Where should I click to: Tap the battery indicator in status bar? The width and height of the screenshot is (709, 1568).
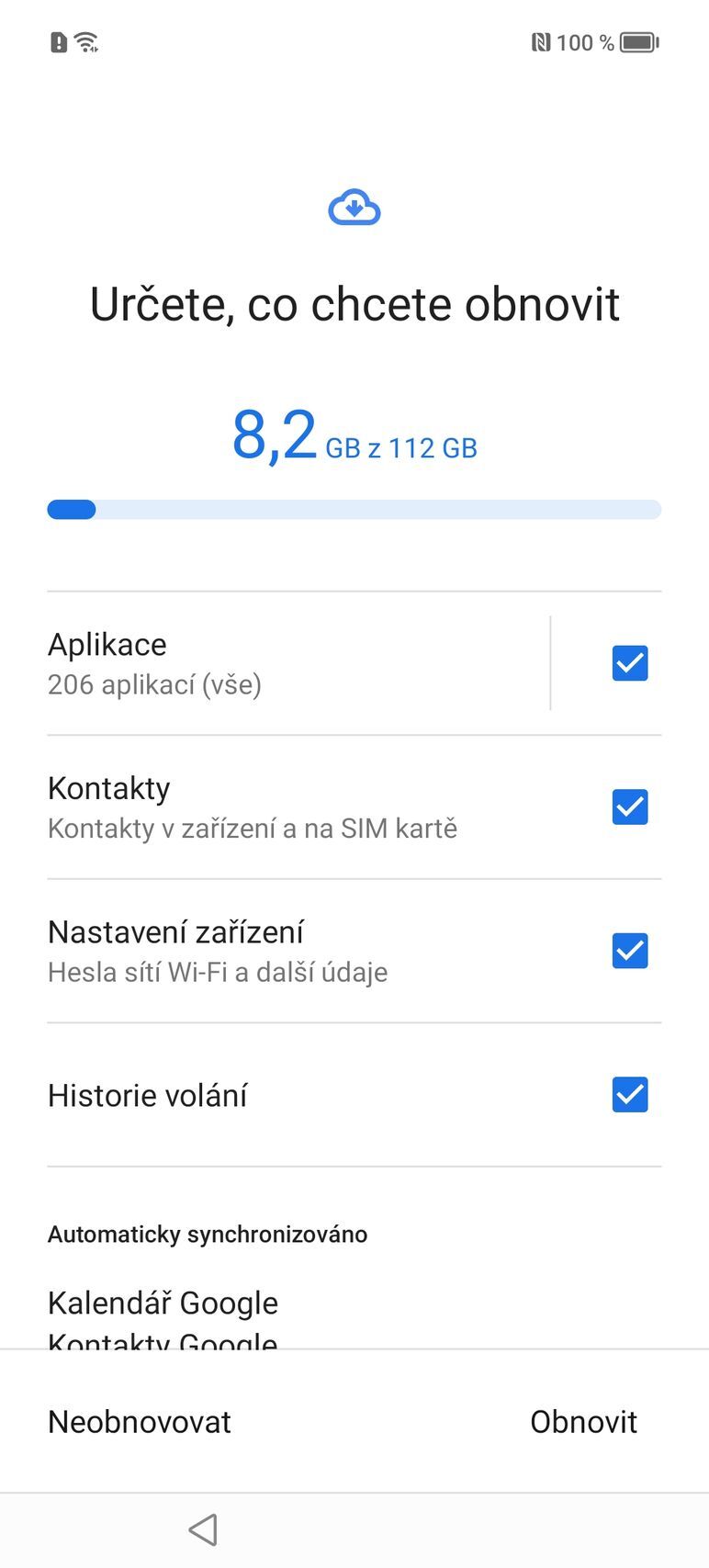(639, 42)
